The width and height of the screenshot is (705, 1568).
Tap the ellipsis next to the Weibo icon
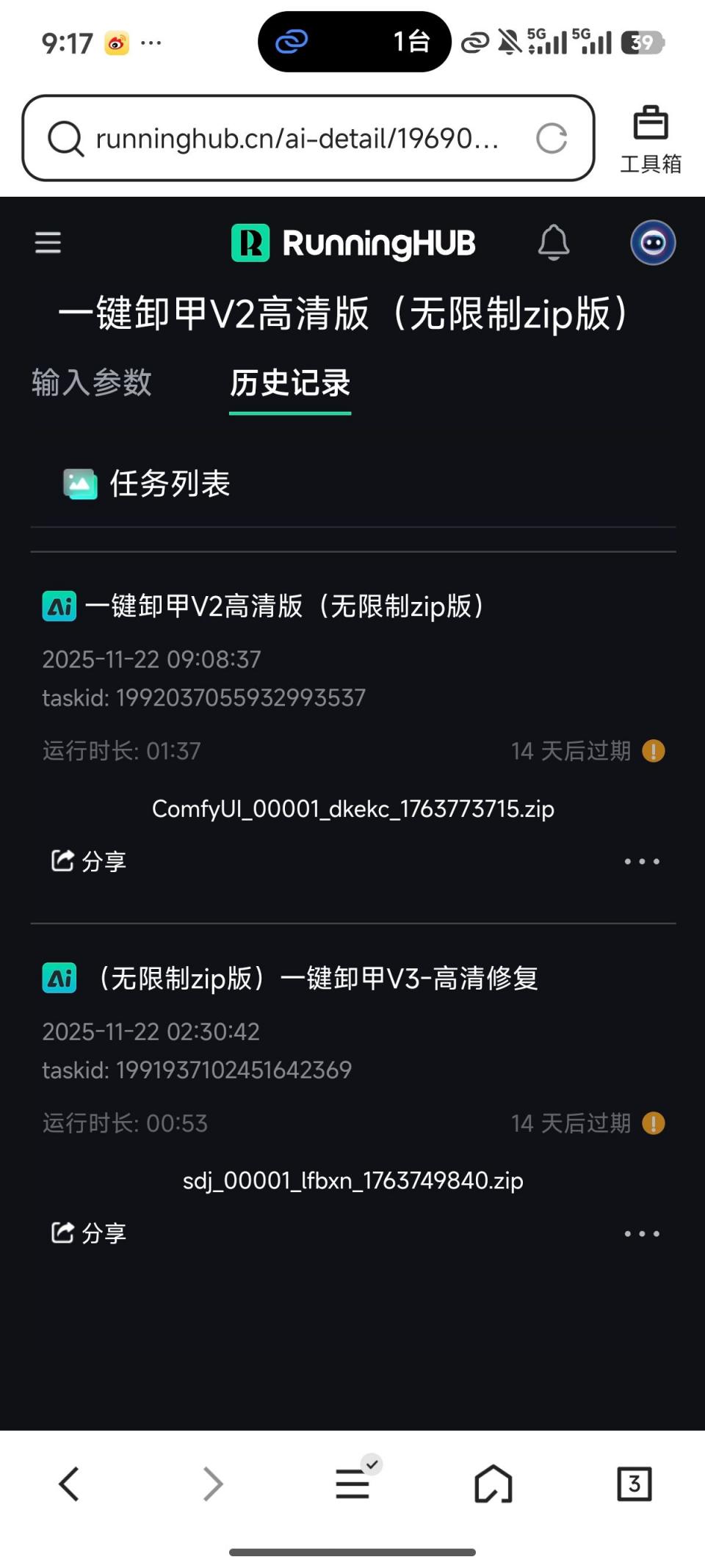click(x=150, y=42)
